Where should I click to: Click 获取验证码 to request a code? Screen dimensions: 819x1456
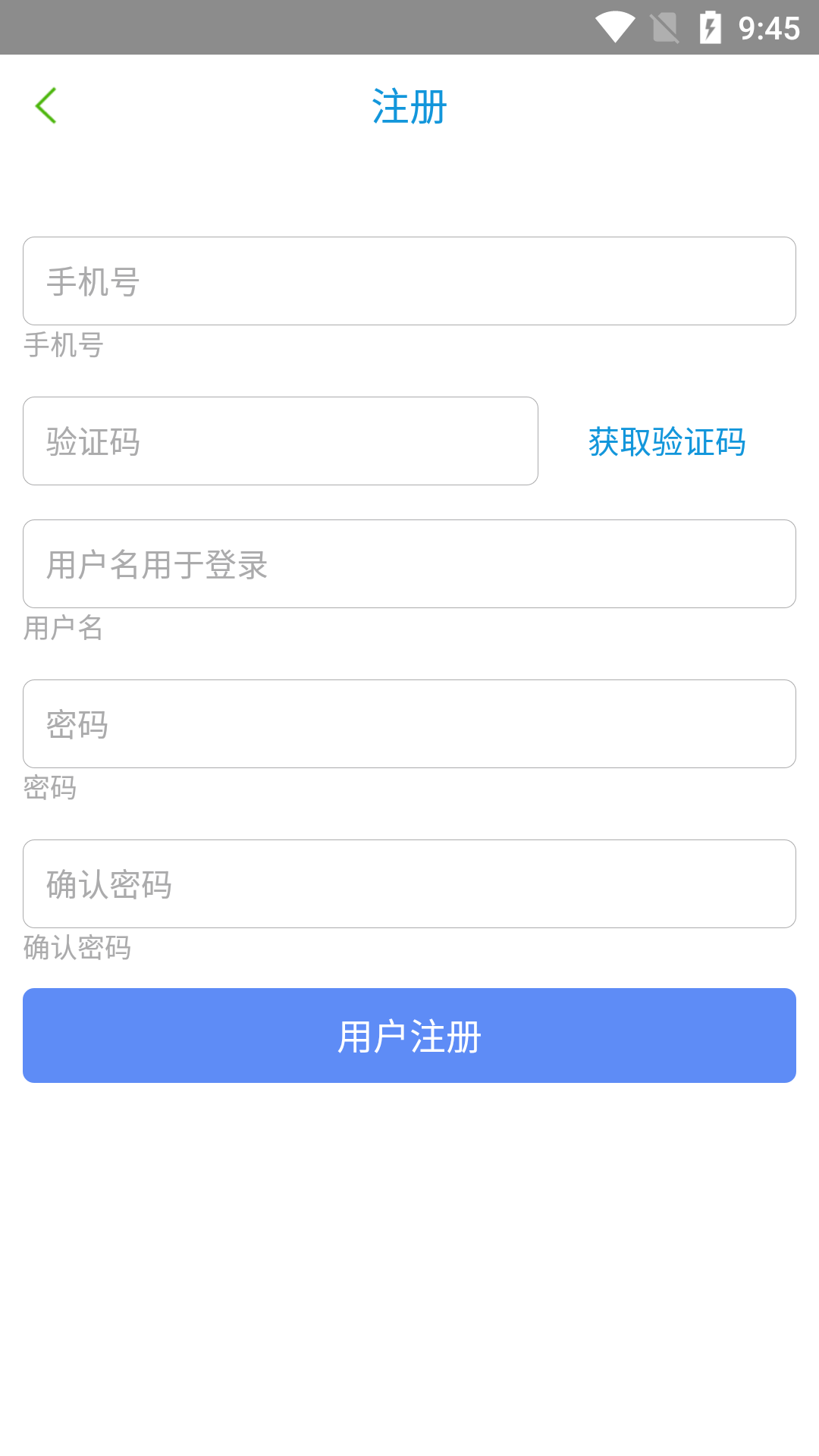(666, 443)
